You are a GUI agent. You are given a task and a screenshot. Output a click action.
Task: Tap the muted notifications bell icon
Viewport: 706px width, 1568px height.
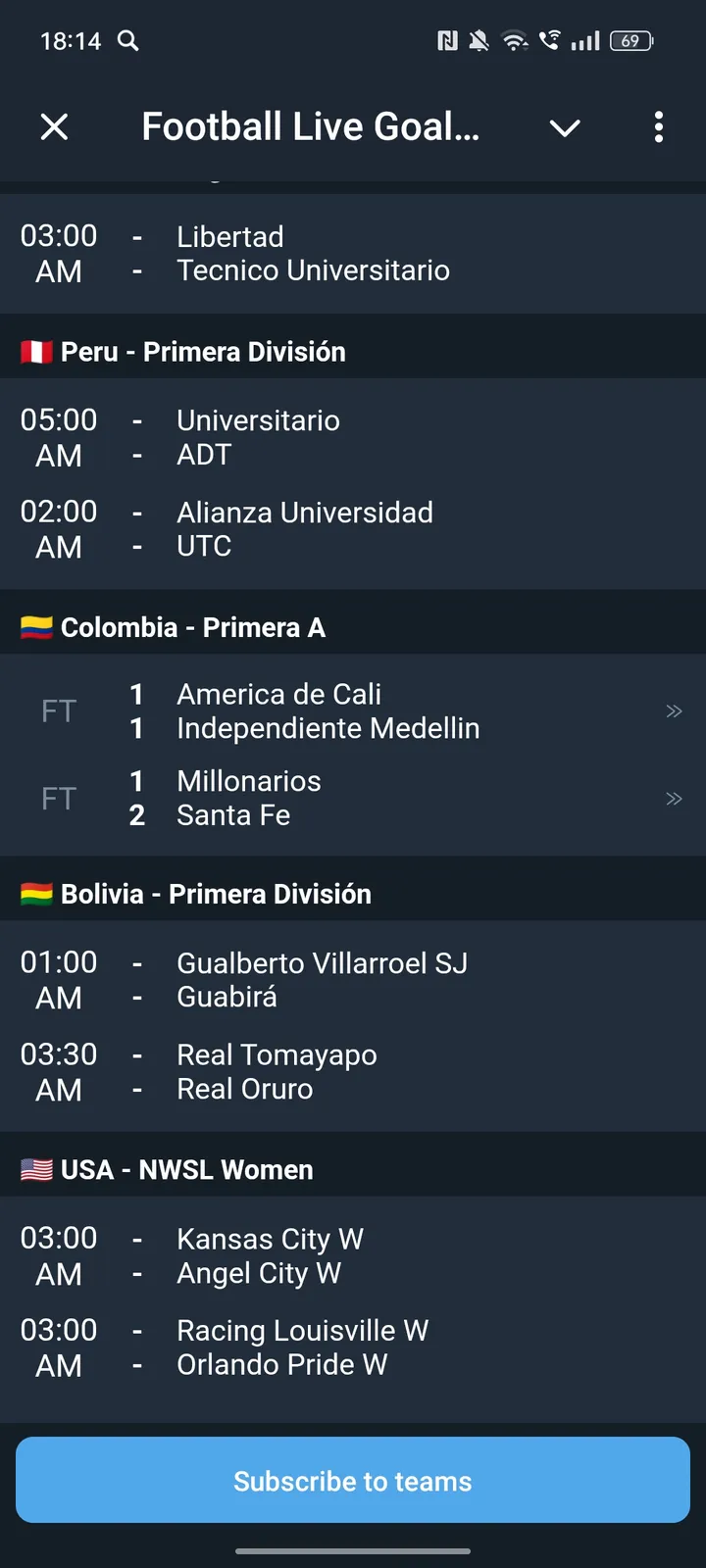[x=478, y=41]
